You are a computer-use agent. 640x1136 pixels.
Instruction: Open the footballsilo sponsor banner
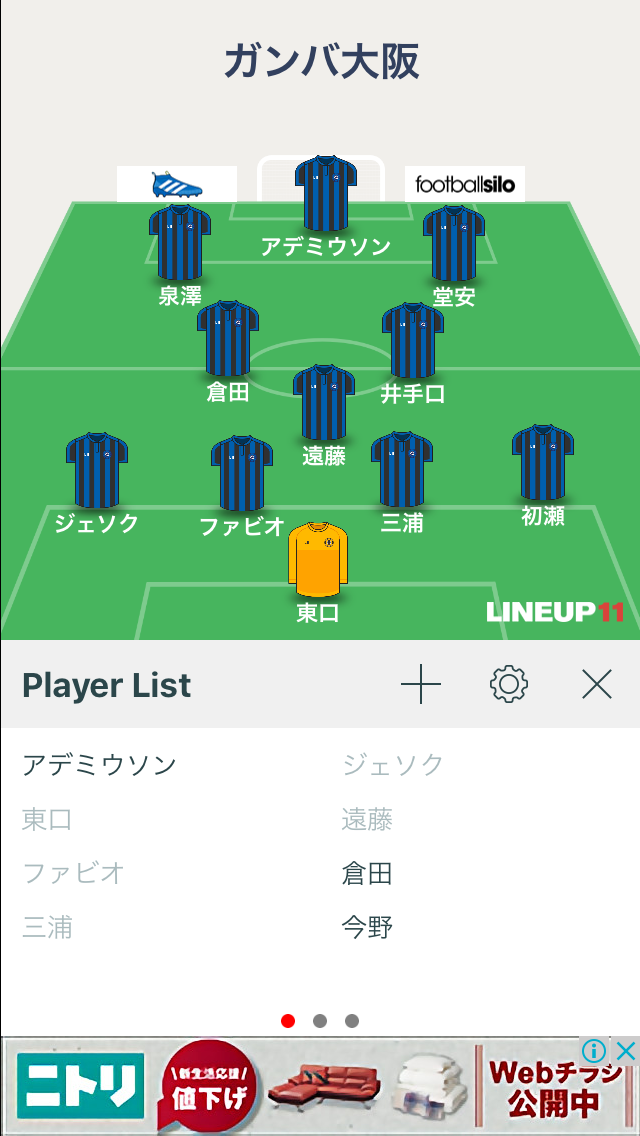tap(465, 184)
